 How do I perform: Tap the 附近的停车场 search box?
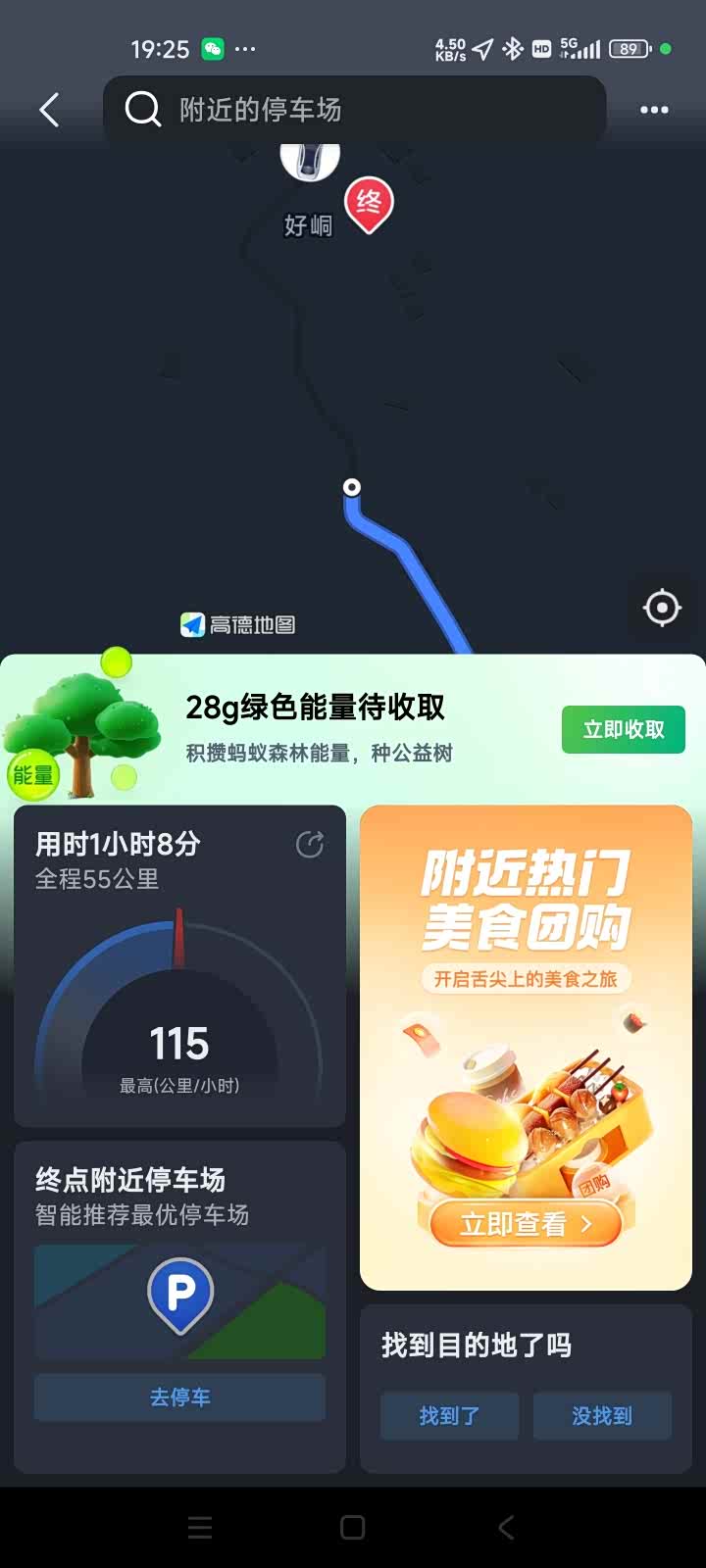pos(353,110)
